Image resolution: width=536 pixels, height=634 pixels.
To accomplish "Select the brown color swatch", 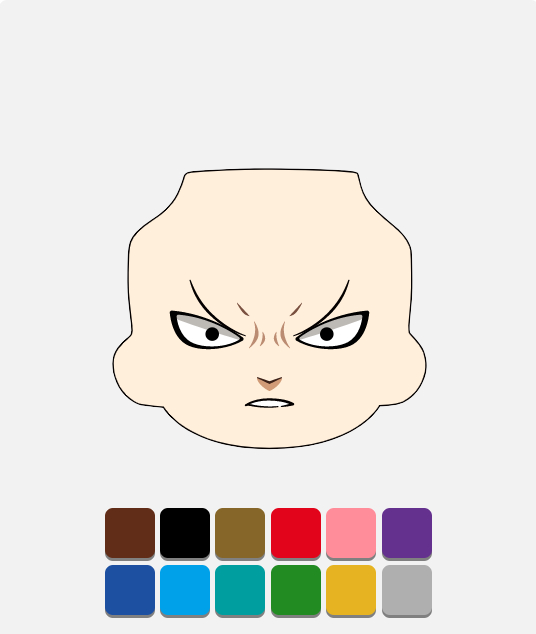I will (130, 533).
